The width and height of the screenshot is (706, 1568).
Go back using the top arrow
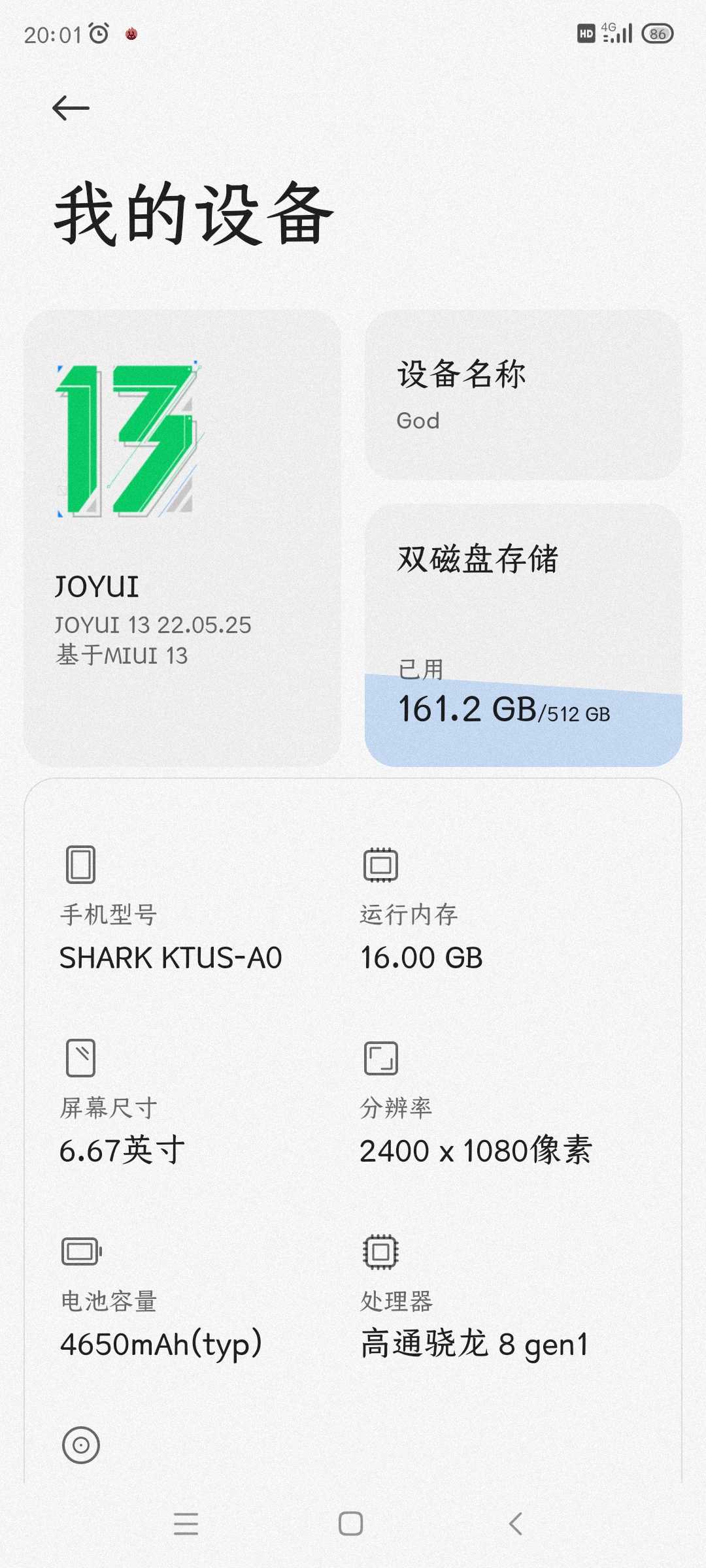pyautogui.click(x=71, y=108)
